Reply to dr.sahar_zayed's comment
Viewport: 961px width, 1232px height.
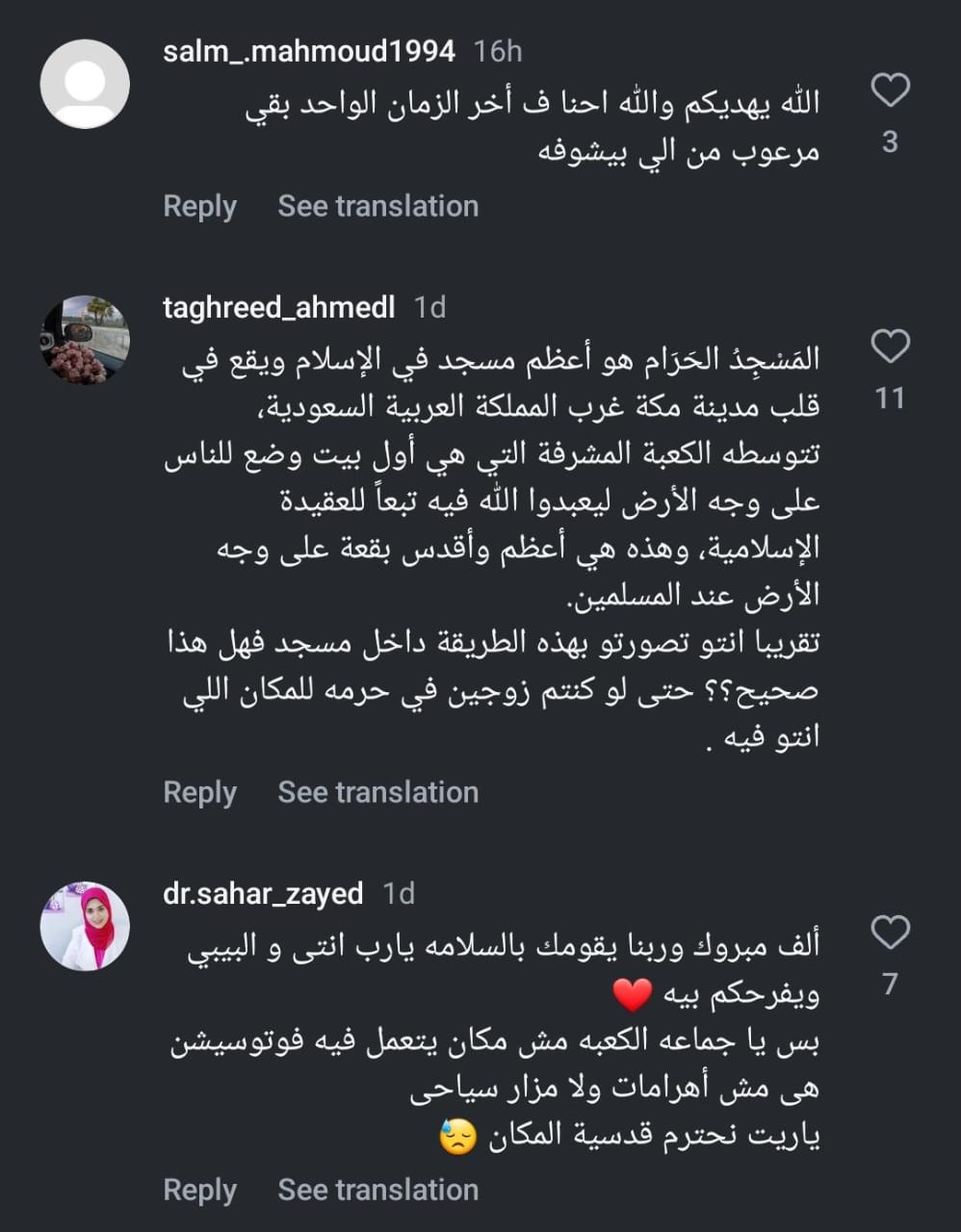pos(199,1190)
